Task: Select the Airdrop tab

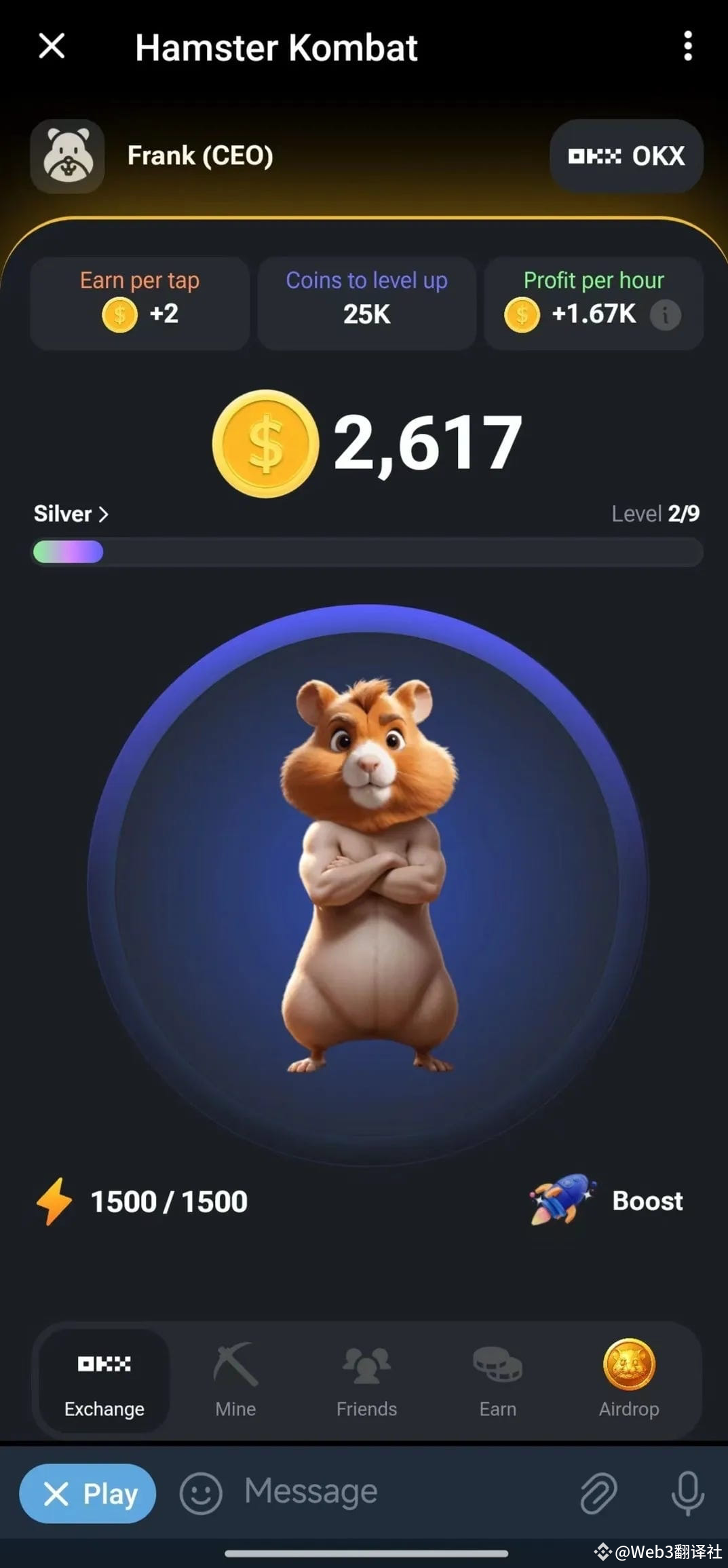Action: (629, 1381)
